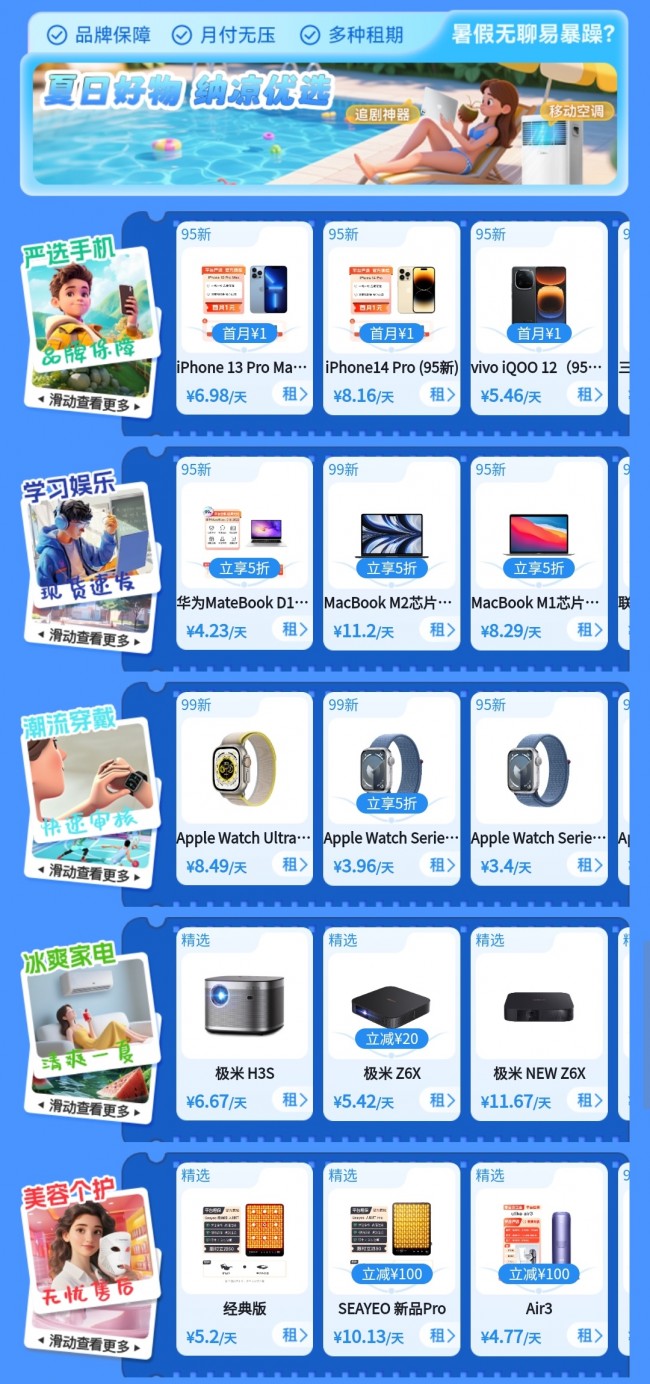The image size is (650, 1384).
Task: Open the 潮流穿戴 category tile
Action: (88, 795)
